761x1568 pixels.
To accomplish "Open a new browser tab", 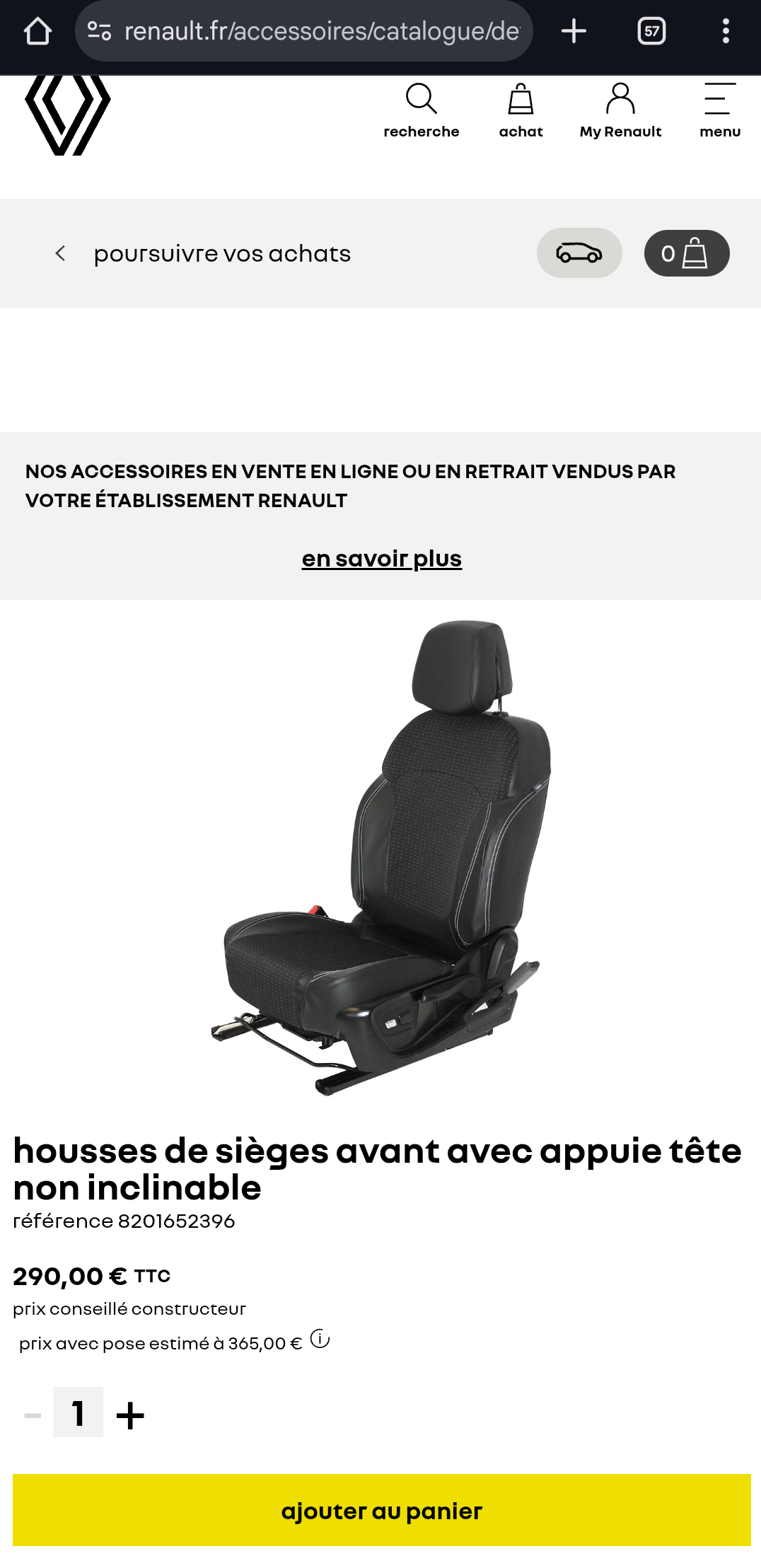I will pos(574,31).
